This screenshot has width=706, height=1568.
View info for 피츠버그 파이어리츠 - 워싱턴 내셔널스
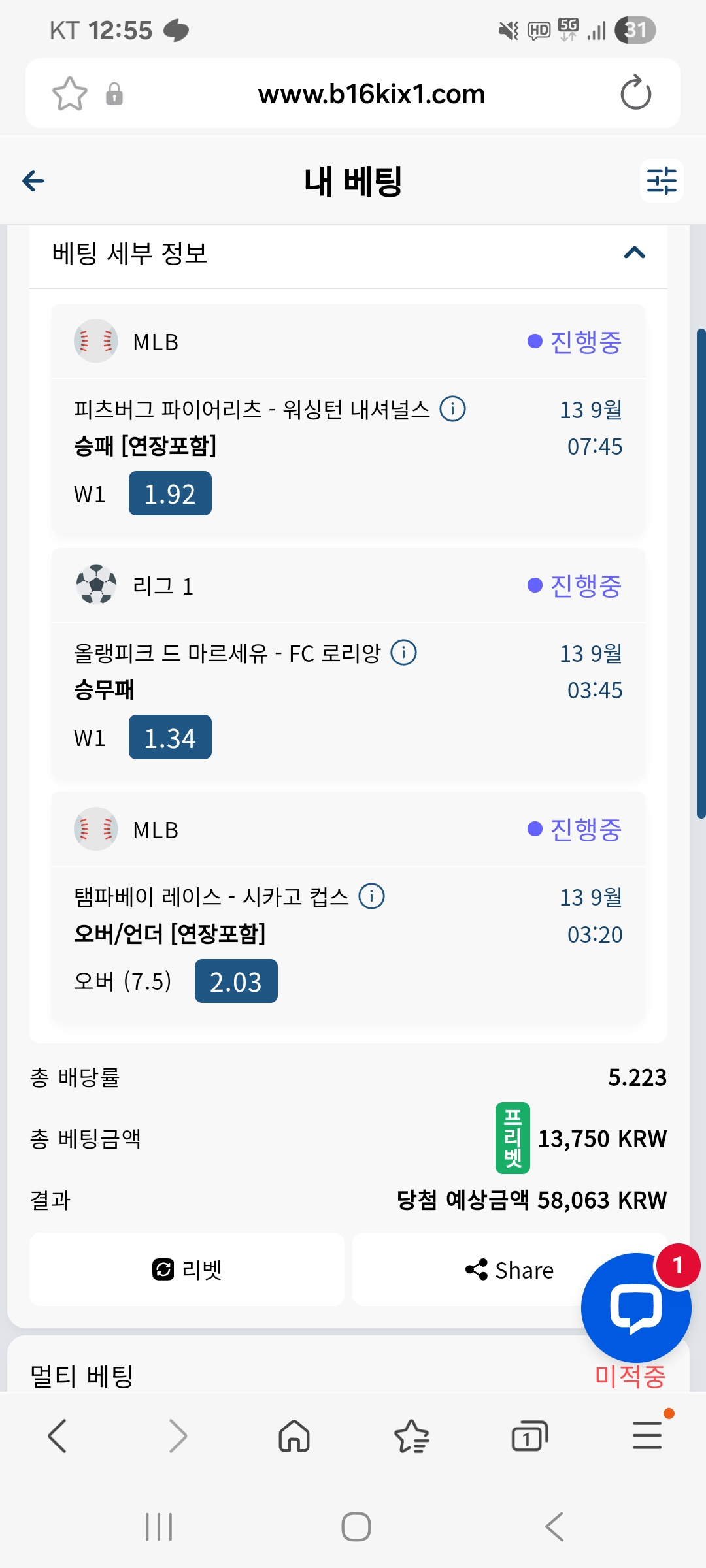452,409
